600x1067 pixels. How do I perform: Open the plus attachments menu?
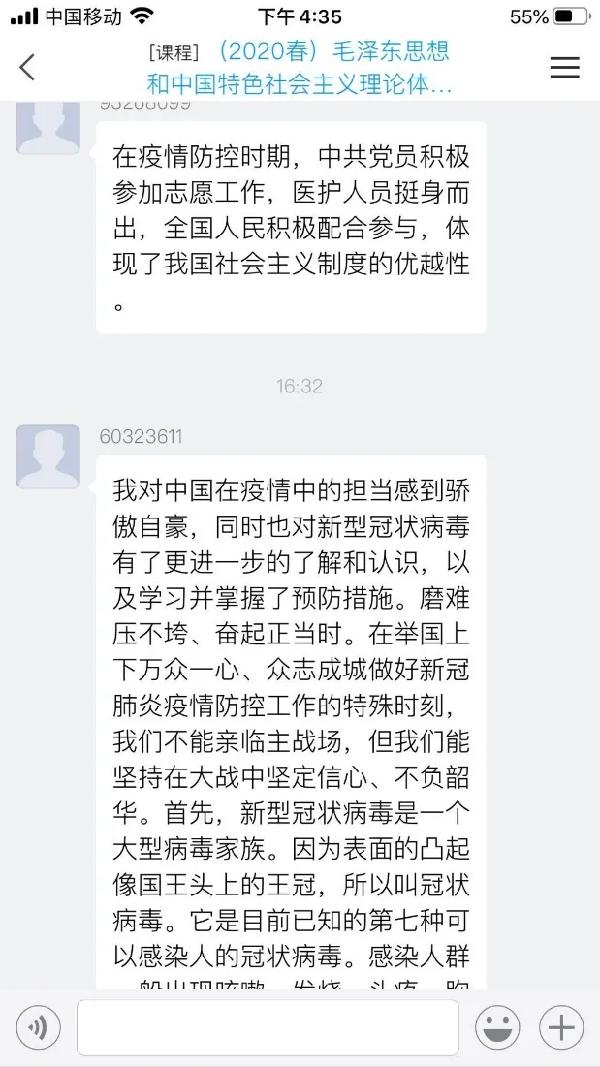[x=561, y=1028]
